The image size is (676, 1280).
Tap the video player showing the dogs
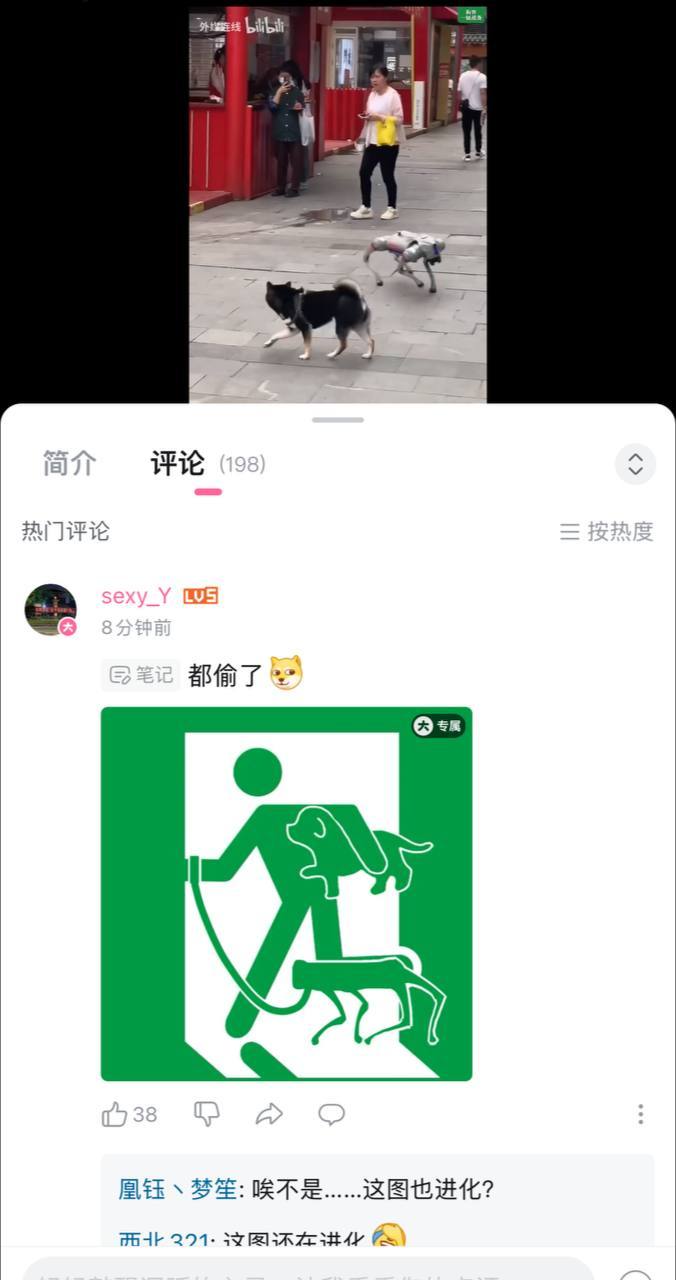[338, 204]
